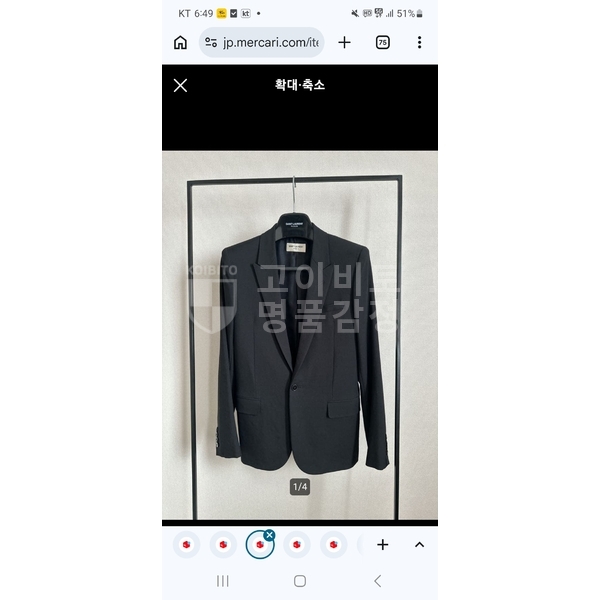
Task: Go to the browser home page
Action: pos(180,43)
